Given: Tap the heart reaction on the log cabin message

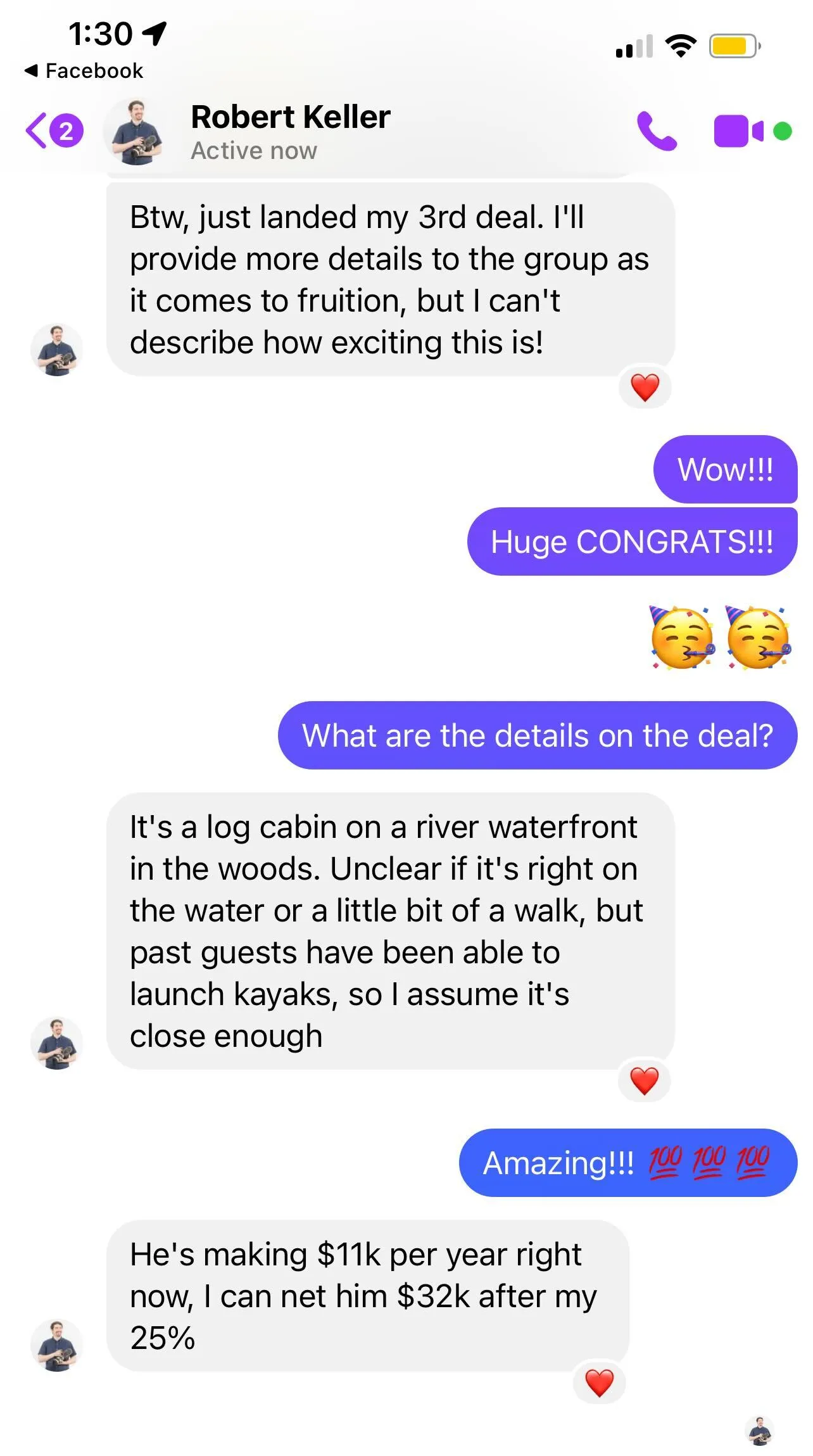Looking at the screenshot, I should [x=645, y=1080].
